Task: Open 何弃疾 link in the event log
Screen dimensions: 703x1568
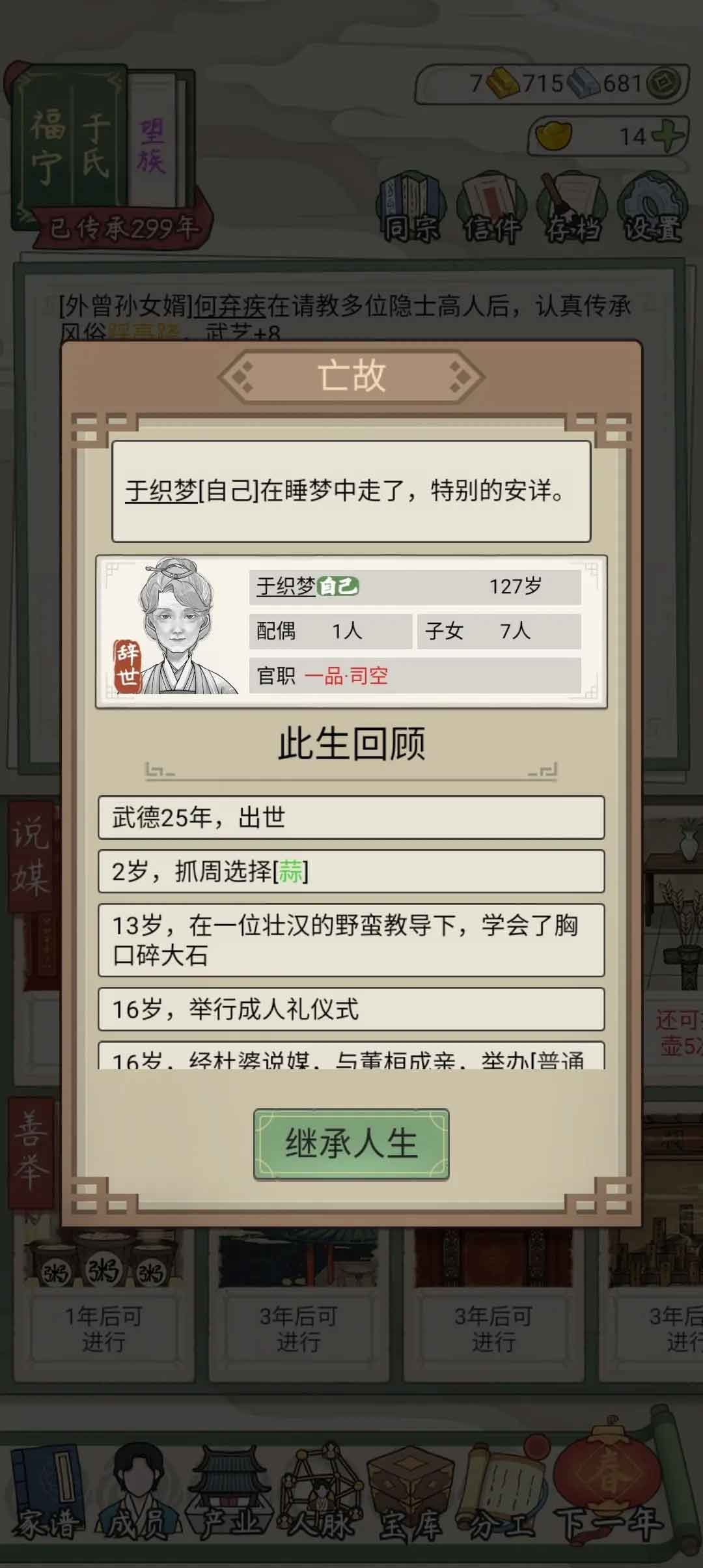Action: (x=230, y=305)
